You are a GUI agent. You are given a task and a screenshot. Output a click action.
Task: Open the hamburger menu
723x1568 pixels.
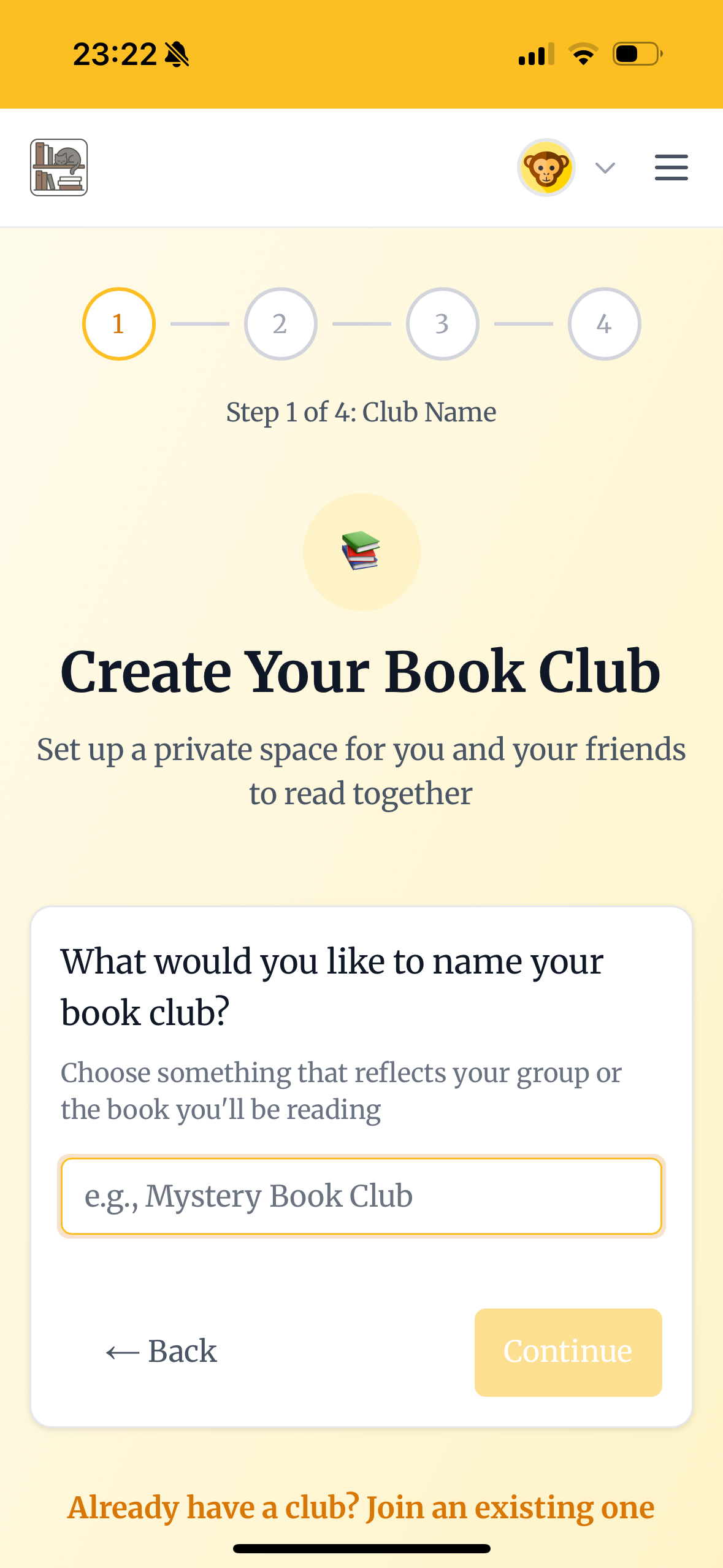click(671, 167)
